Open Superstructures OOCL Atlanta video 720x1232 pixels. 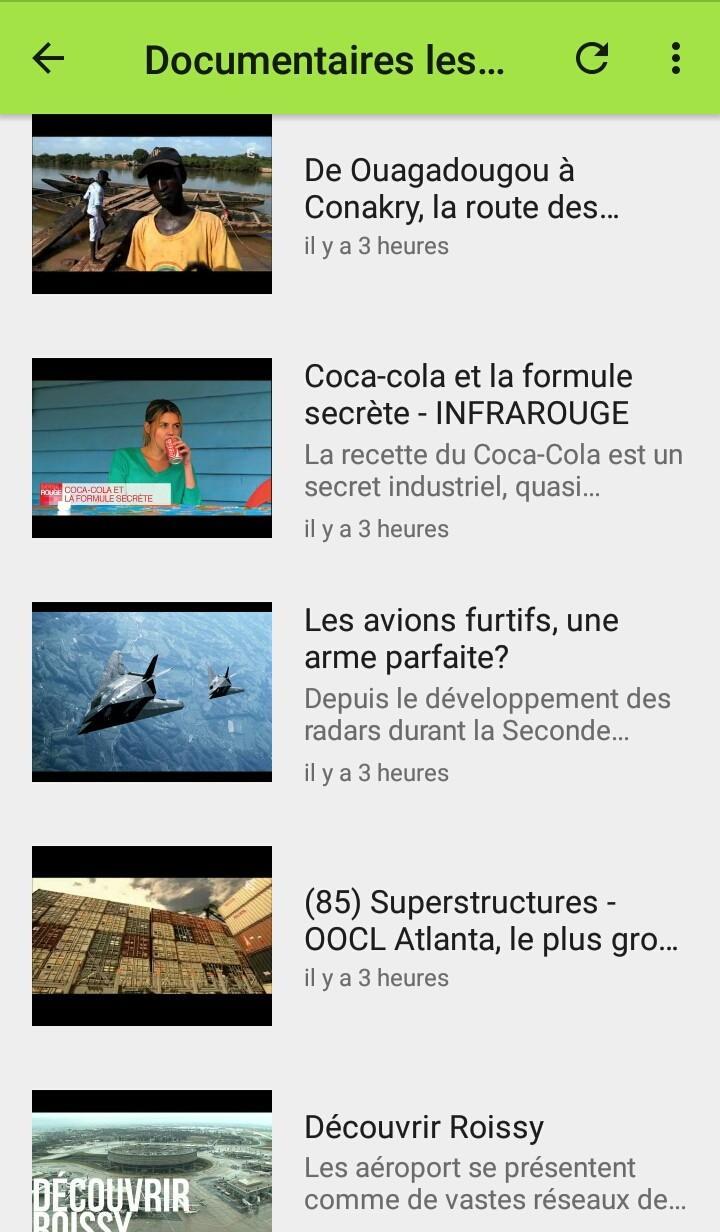tap(490, 921)
